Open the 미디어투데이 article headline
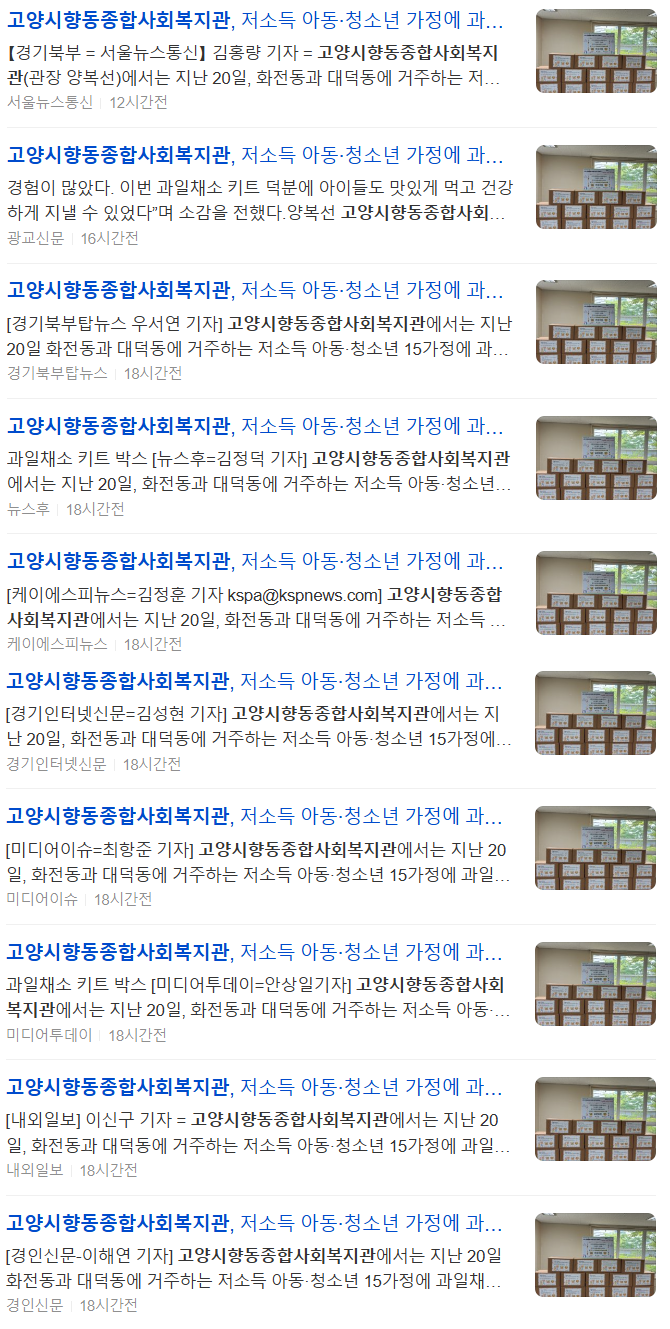This screenshot has height=1329, width=670. click(255, 951)
